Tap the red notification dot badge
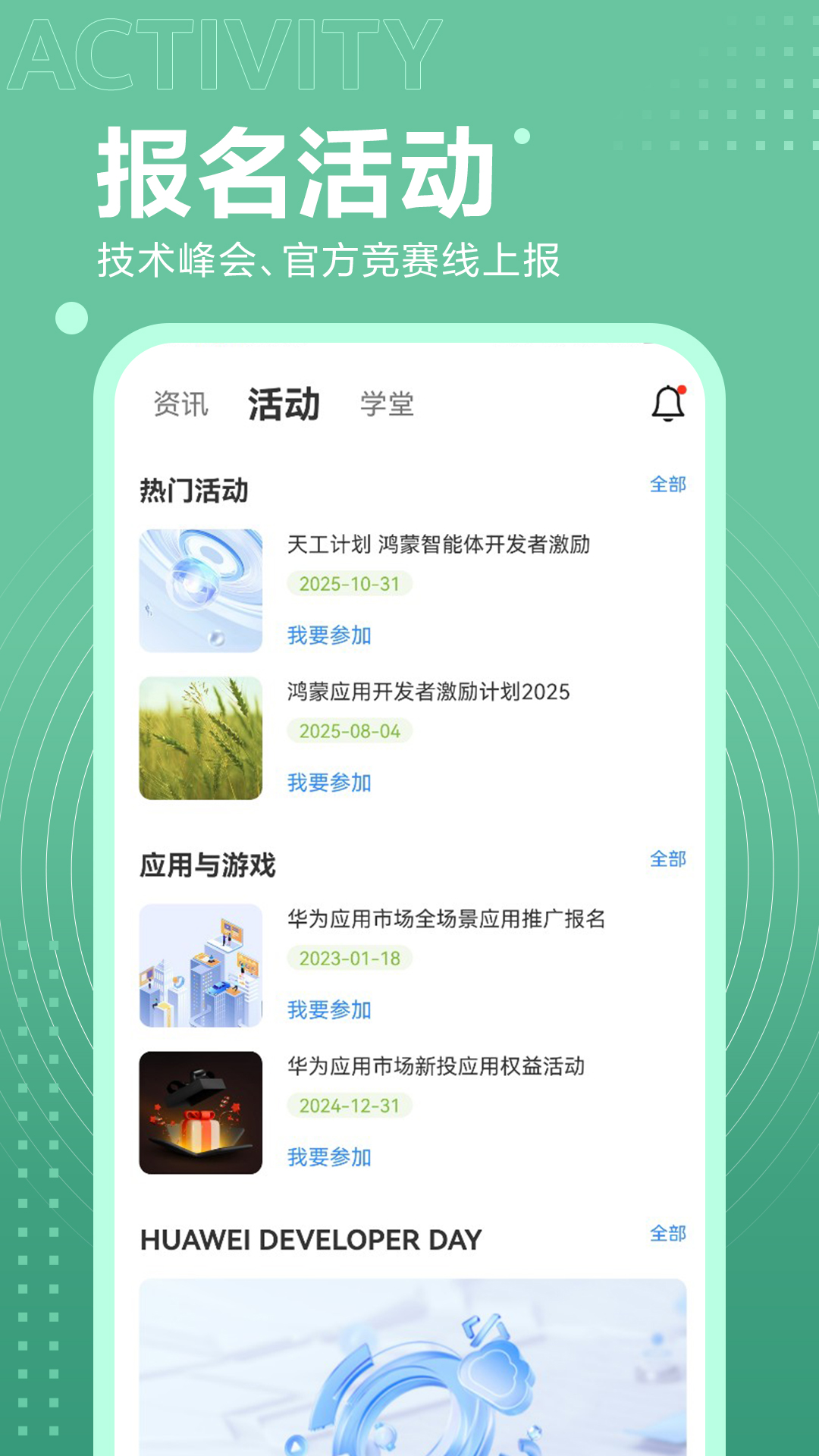 pyautogui.click(x=683, y=390)
